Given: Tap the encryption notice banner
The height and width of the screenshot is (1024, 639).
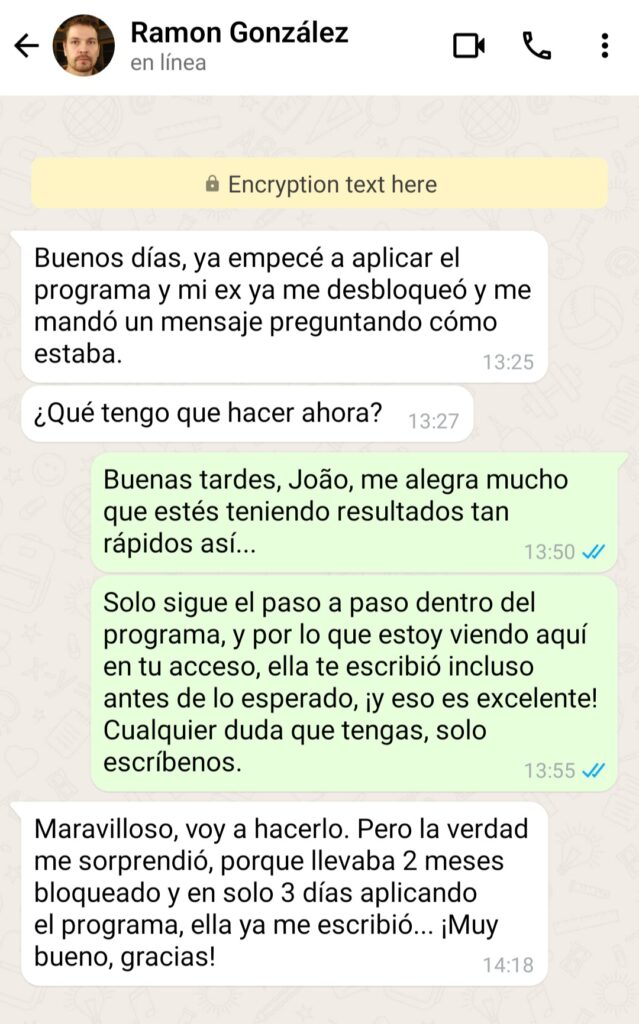Looking at the screenshot, I should (x=319, y=184).
